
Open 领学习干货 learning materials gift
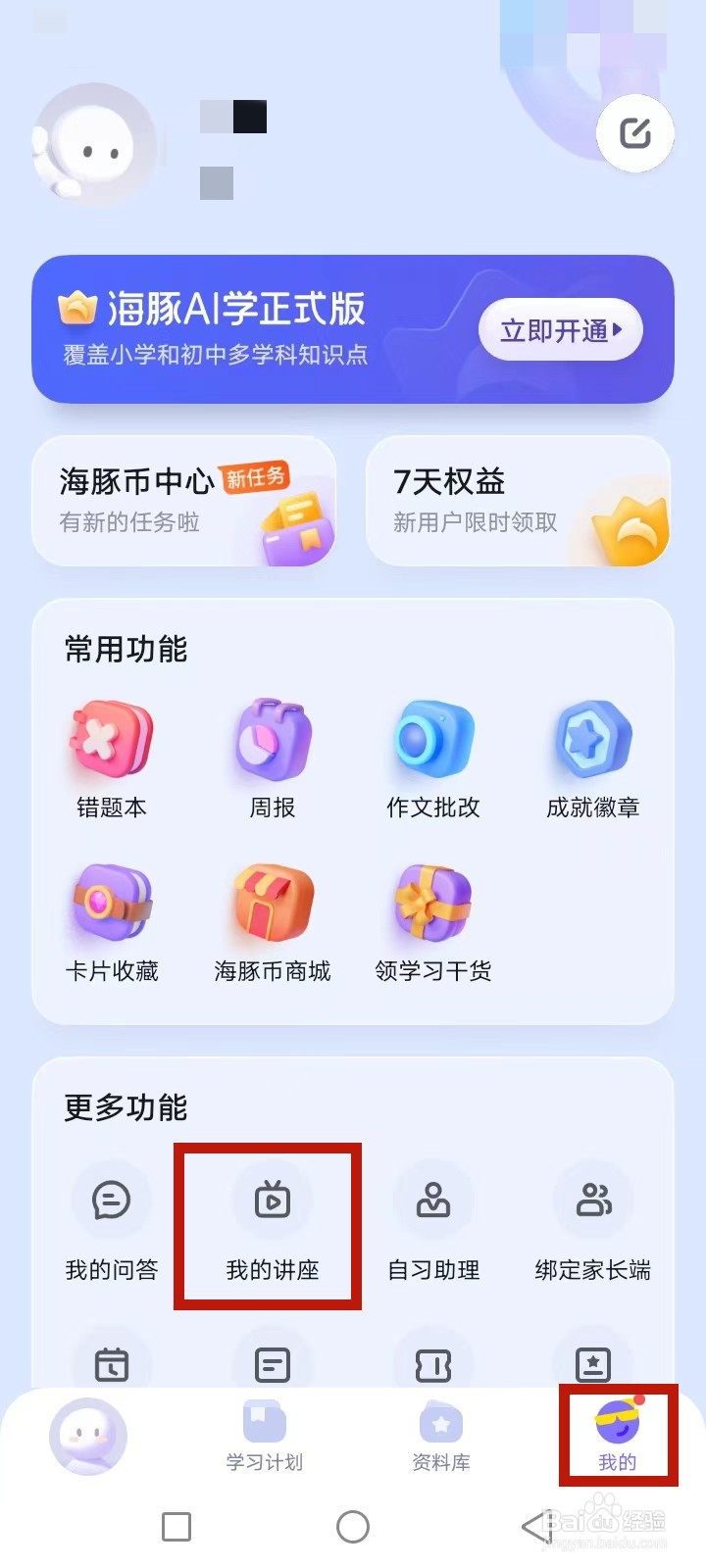tap(432, 919)
